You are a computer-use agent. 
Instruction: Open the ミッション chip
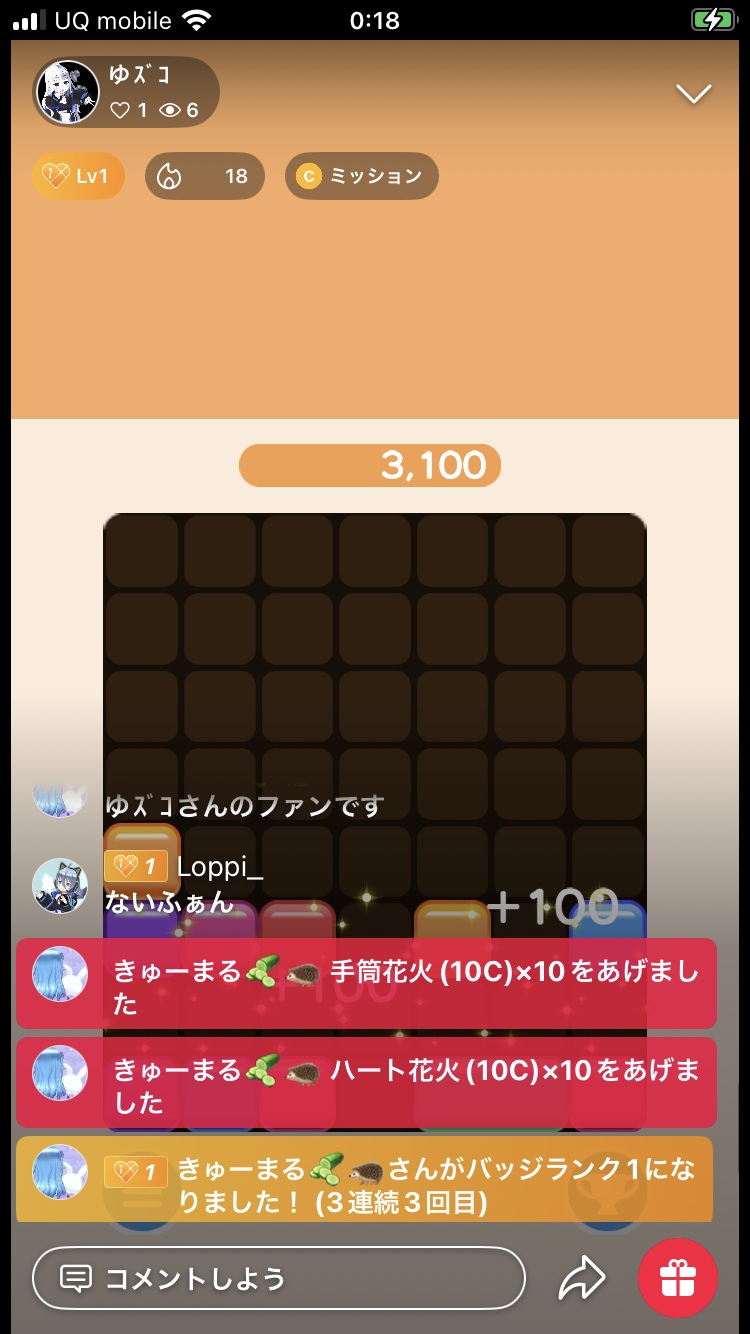point(361,177)
